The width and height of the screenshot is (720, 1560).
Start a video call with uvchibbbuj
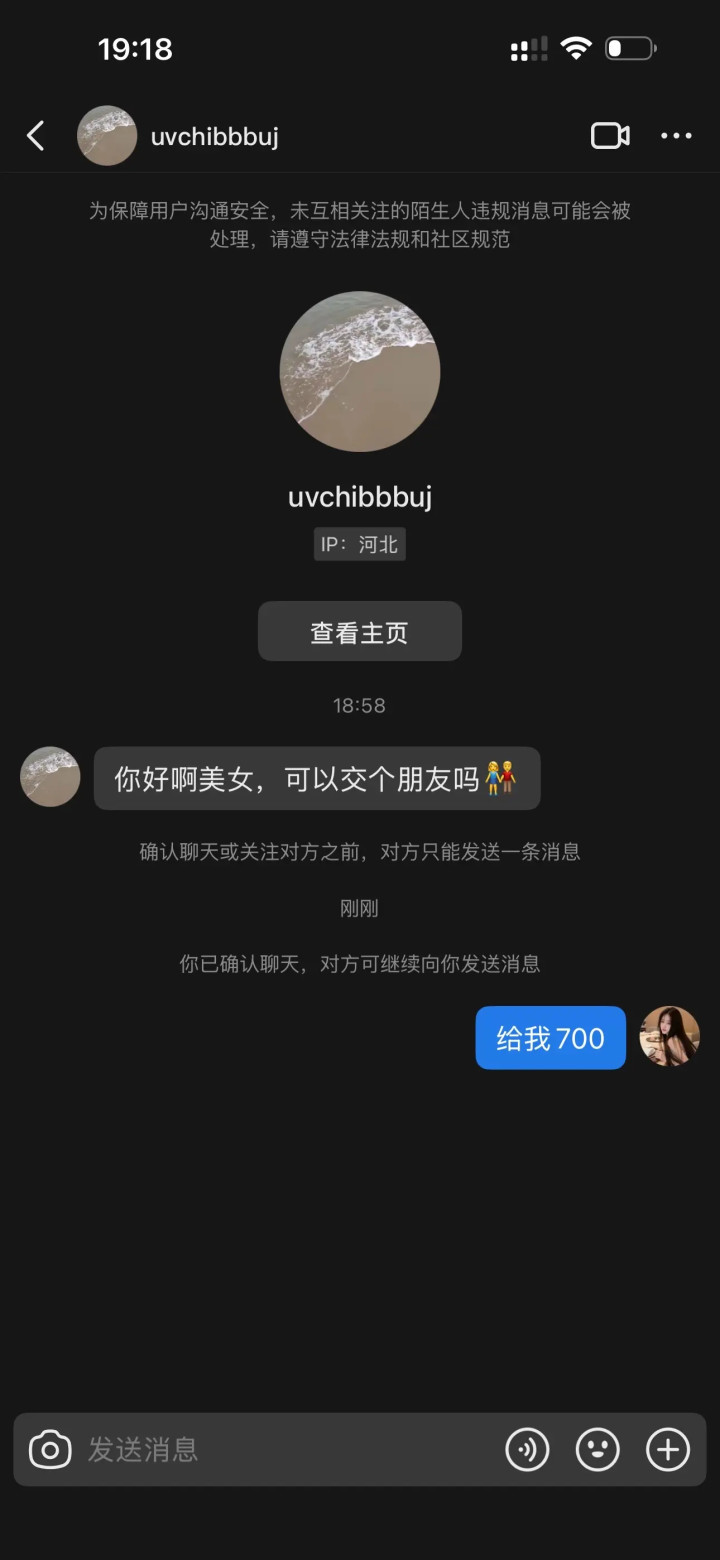click(610, 136)
